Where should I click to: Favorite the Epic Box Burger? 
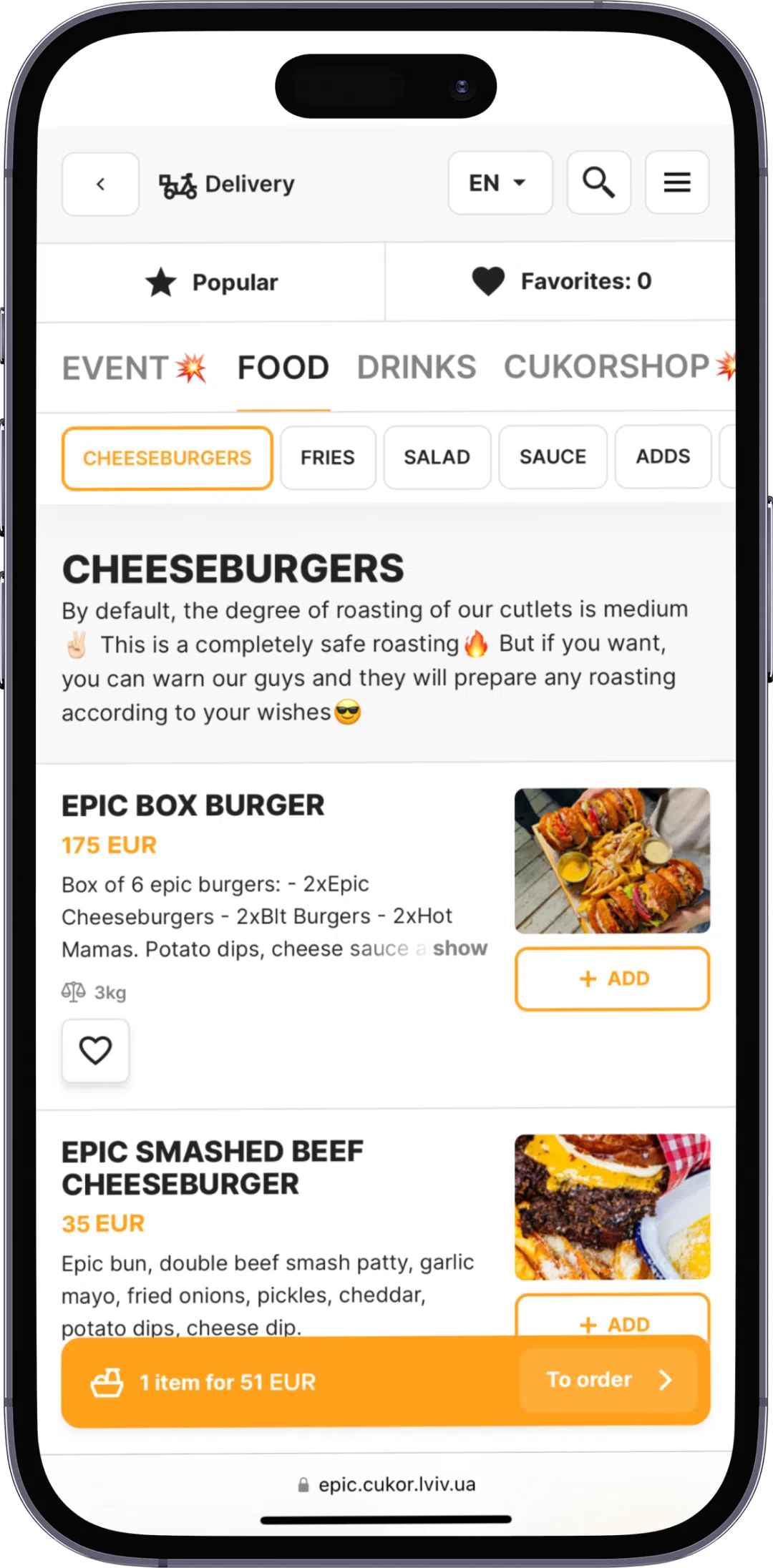point(95,1050)
